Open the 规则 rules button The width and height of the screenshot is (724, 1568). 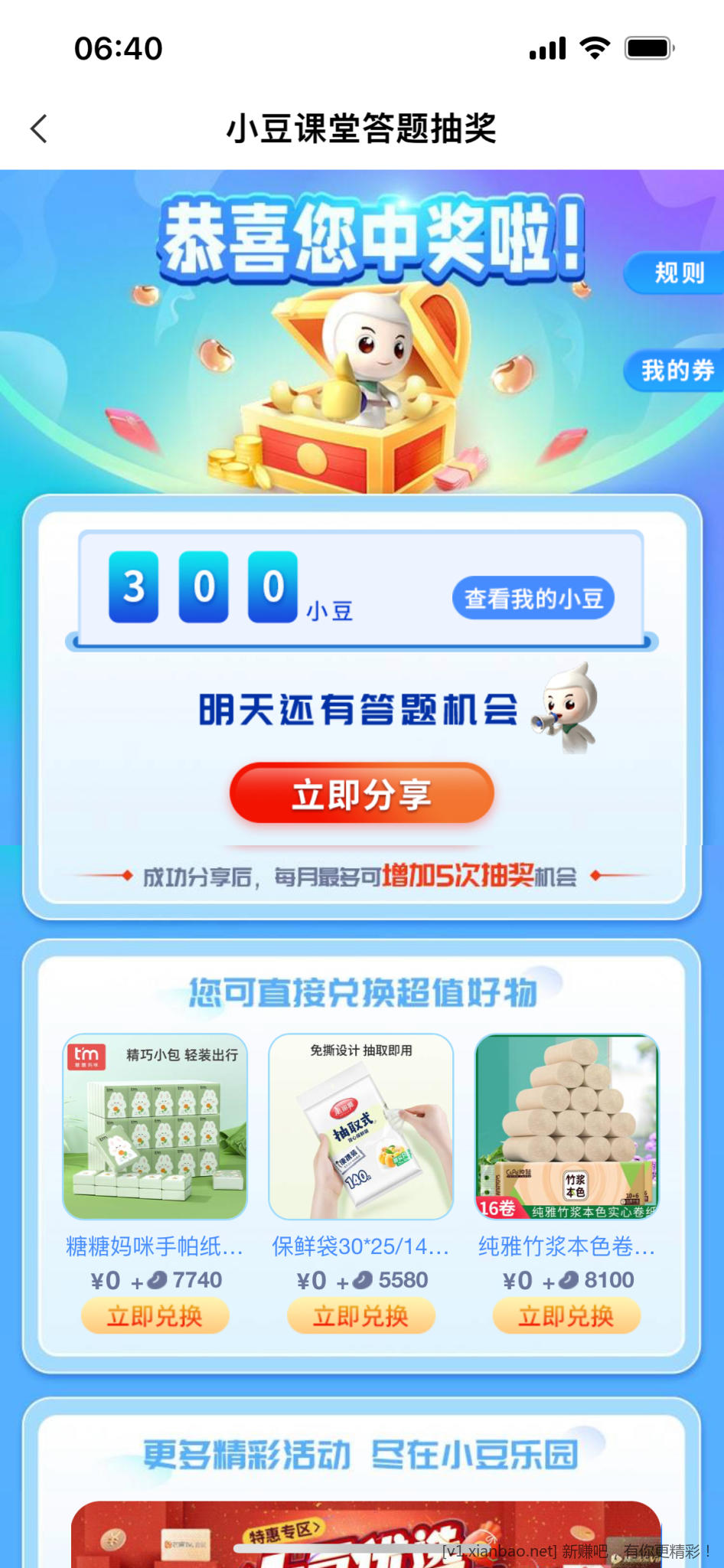click(677, 273)
